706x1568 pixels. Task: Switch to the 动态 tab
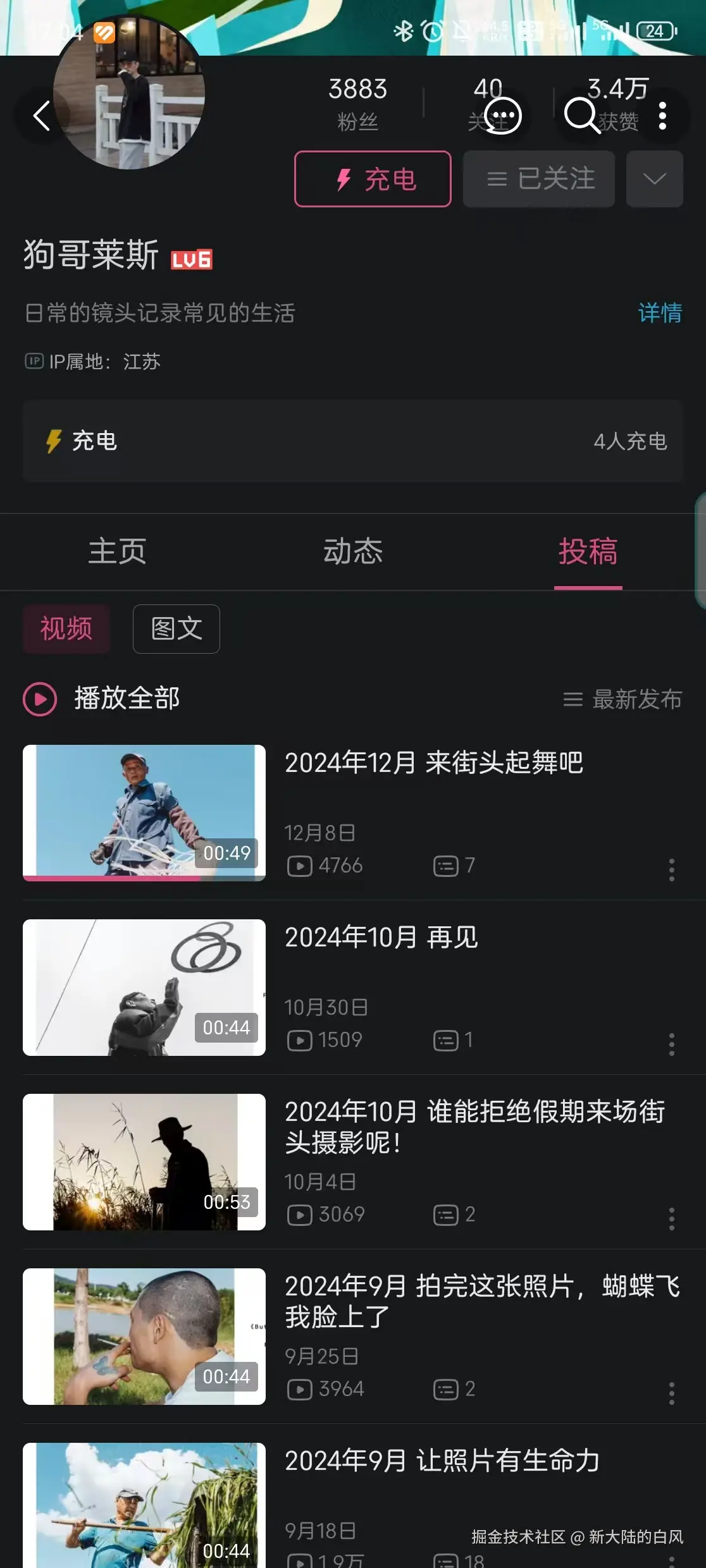[x=352, y=551]
